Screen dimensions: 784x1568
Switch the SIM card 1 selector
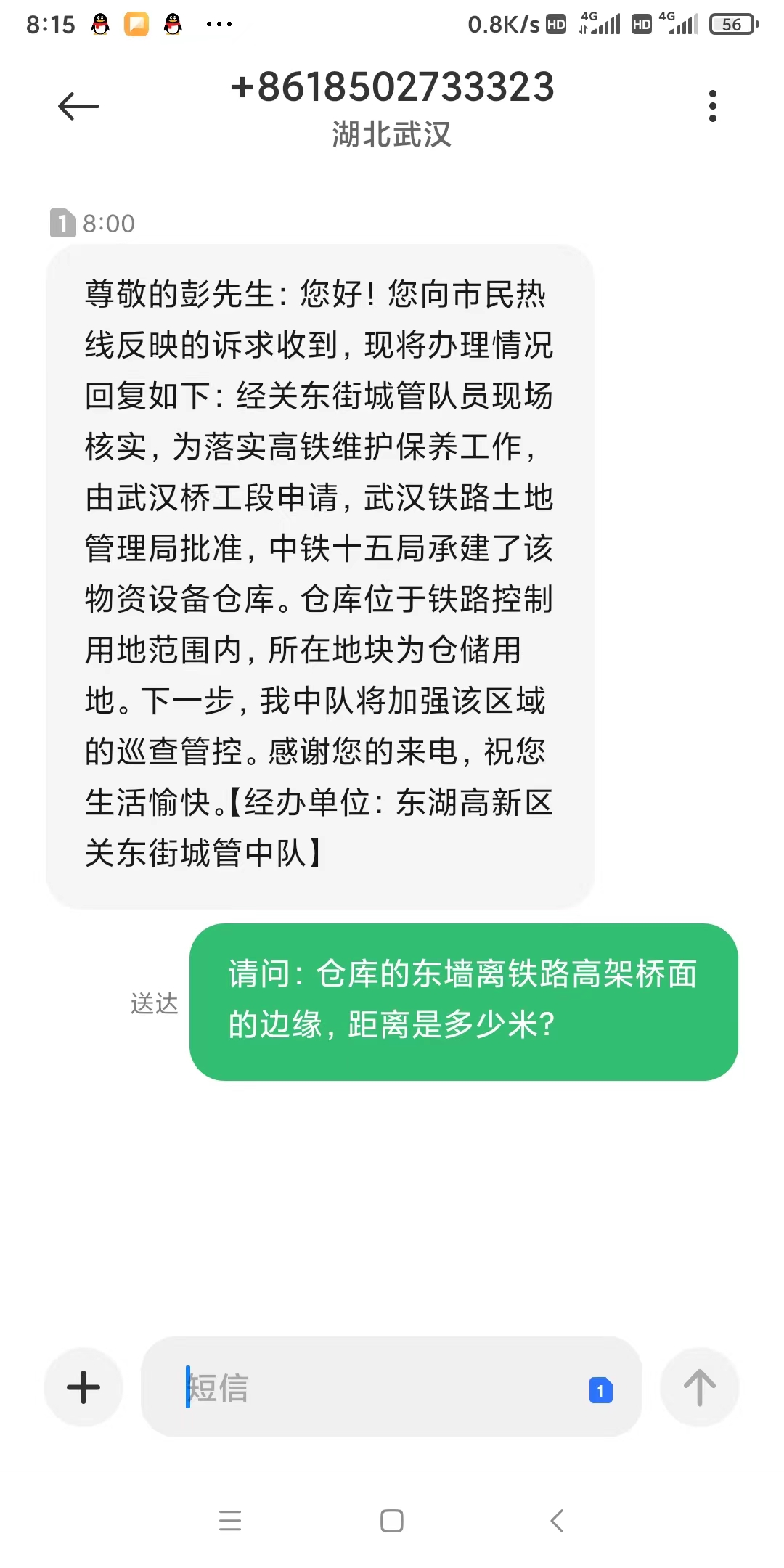click(x=600, y=1389)
